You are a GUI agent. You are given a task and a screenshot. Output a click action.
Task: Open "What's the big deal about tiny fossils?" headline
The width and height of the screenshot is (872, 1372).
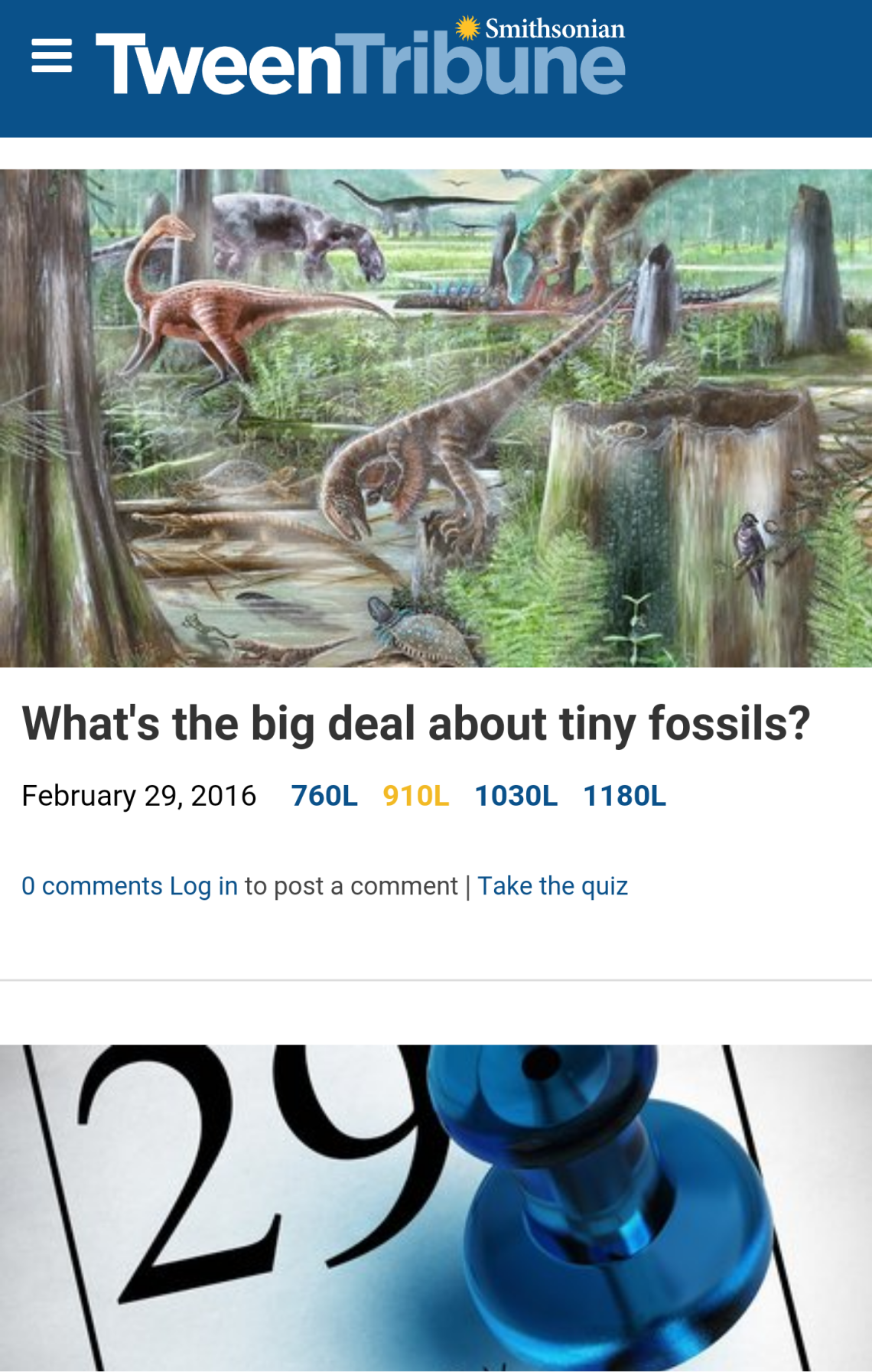415,723
